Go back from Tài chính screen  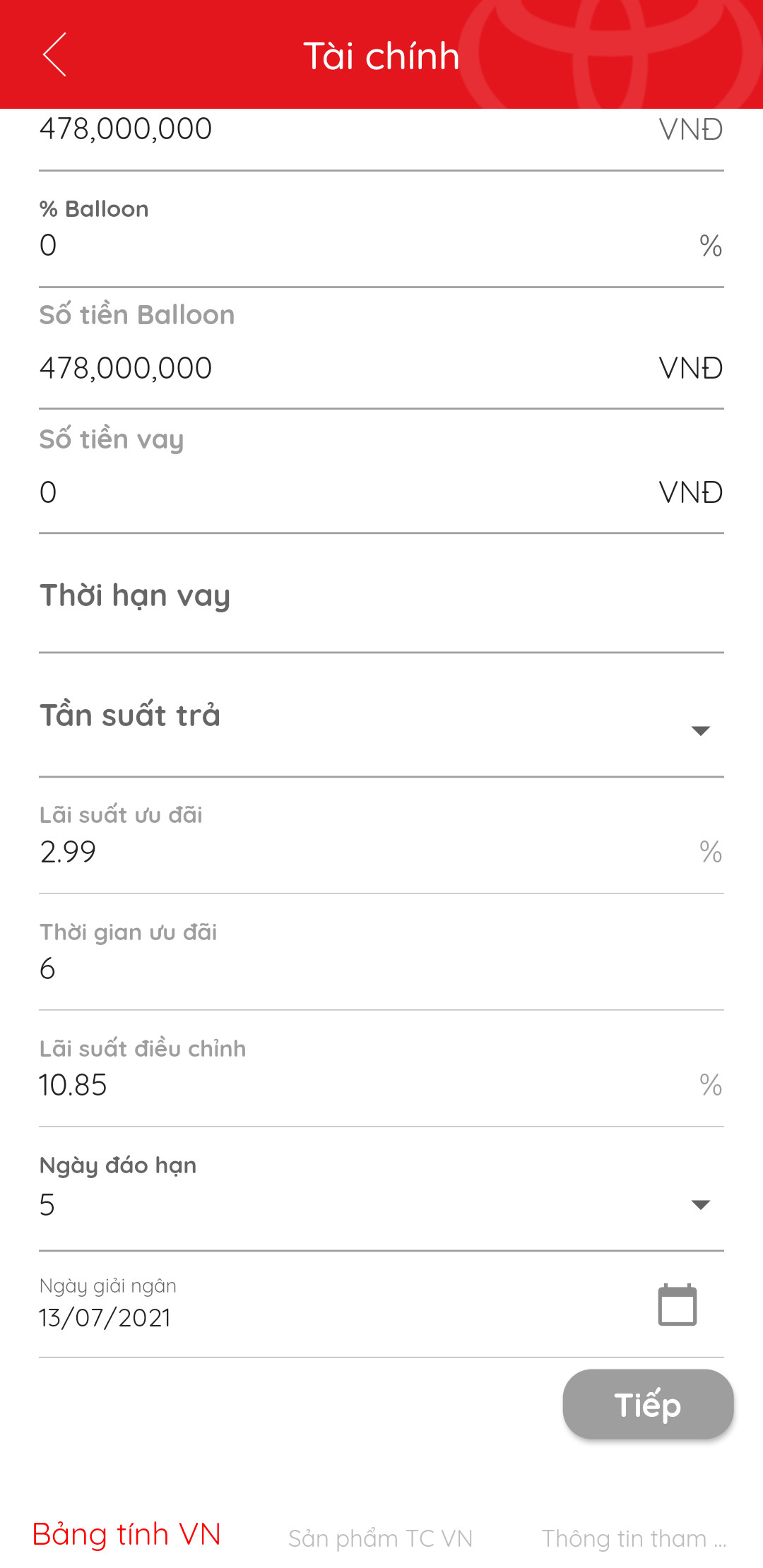point(54,55)
